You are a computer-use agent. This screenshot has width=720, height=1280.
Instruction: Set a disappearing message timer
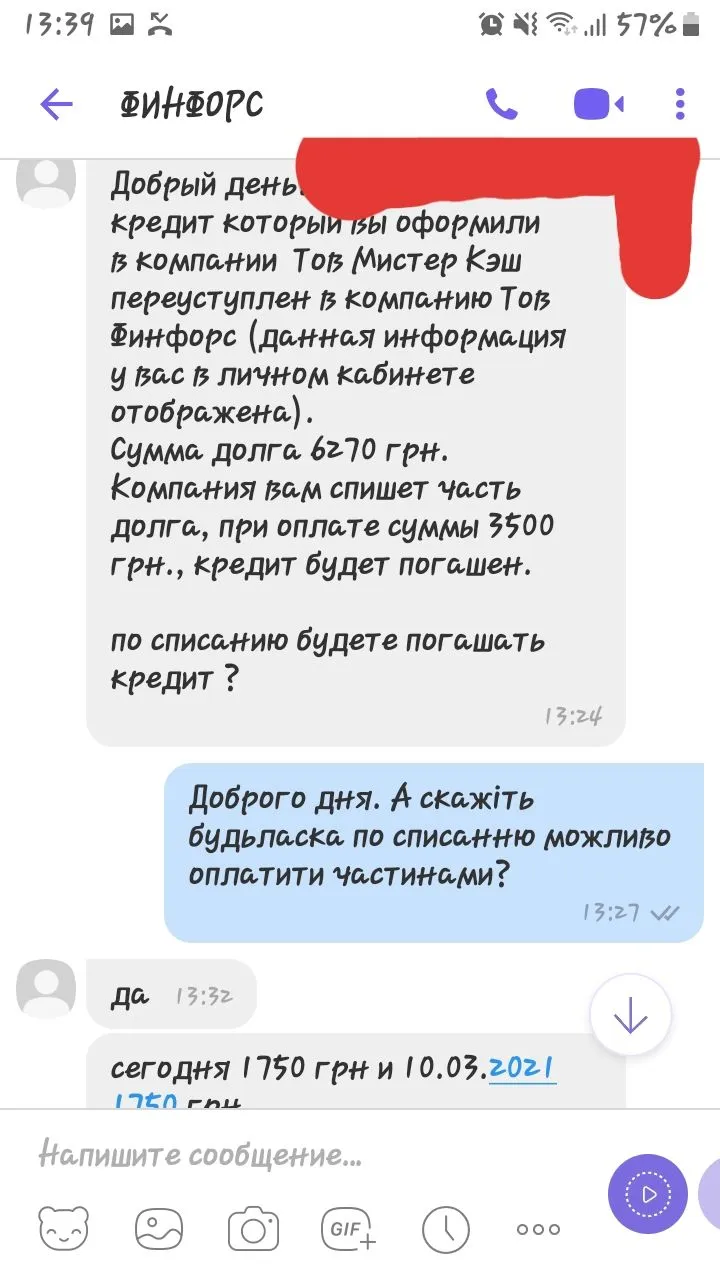[x=445, y=1229]
